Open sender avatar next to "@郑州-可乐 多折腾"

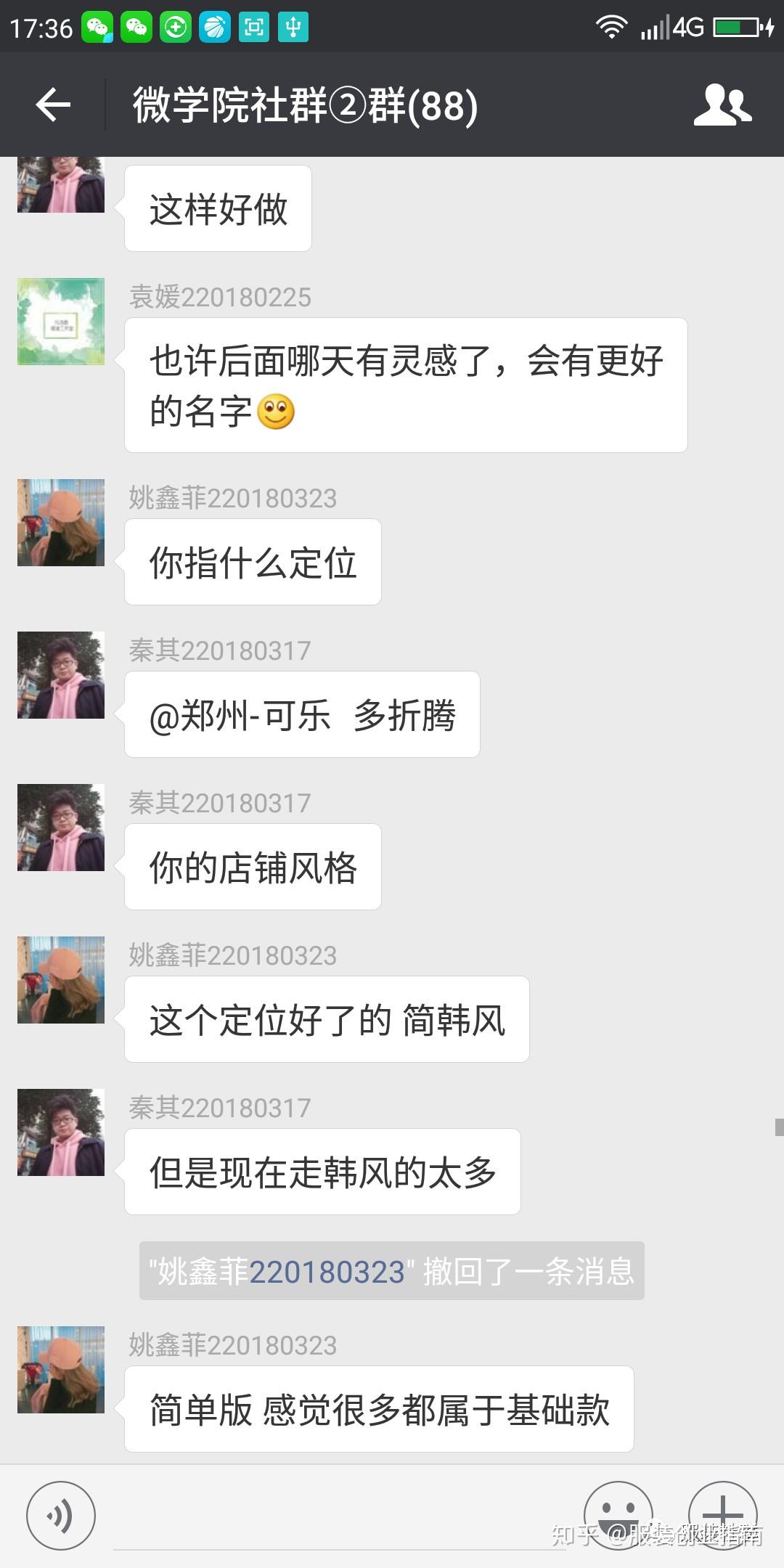[61, 675]
